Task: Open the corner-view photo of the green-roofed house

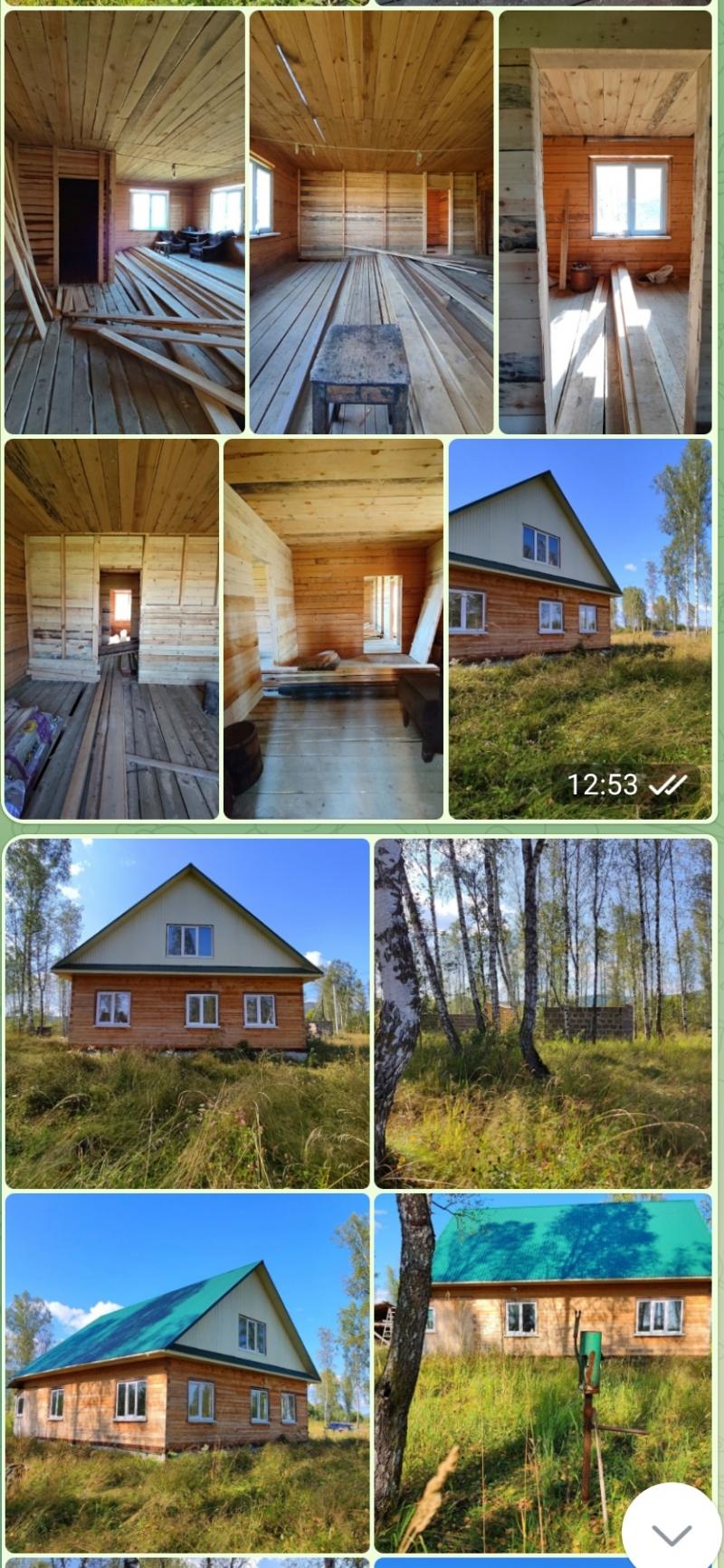Action: click(187, 1372)
